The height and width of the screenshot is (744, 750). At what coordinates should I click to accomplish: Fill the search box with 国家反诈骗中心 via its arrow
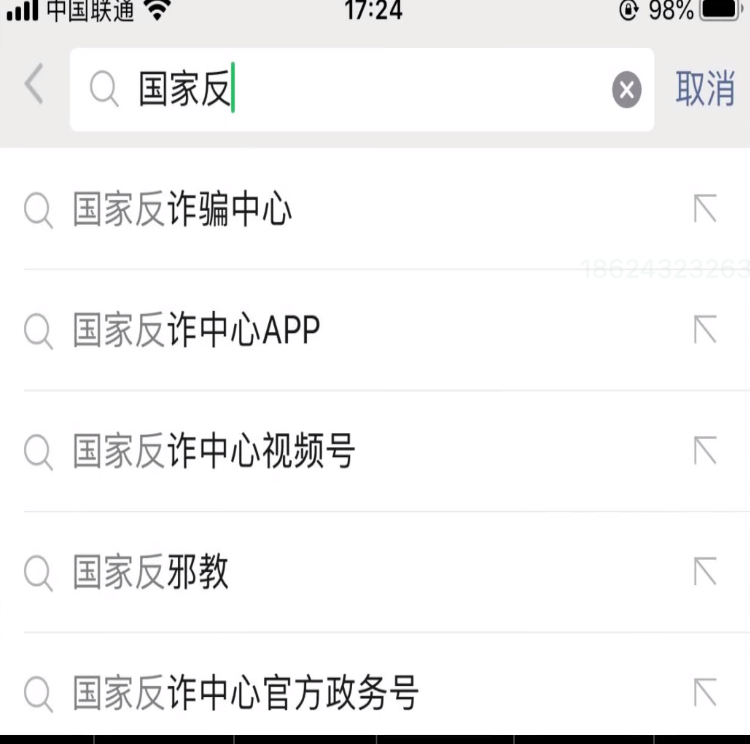coord(705,210)
